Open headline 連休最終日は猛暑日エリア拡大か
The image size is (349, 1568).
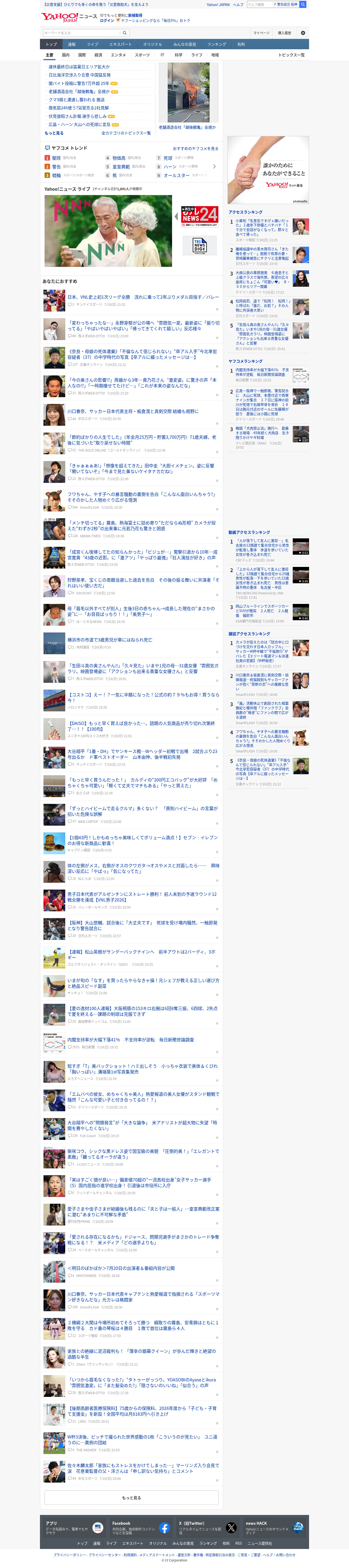pos(79,67)
